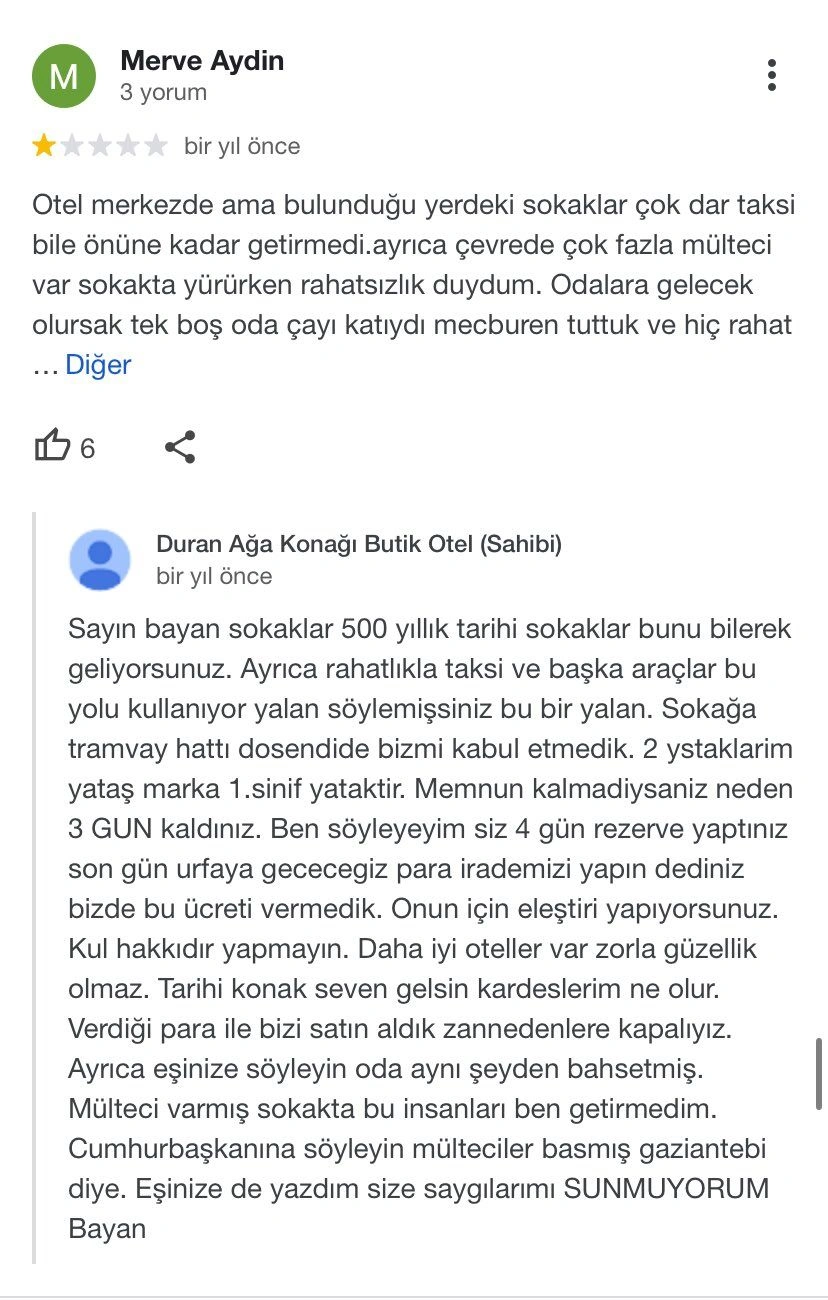Like Merve Aydin's review
The height and width of the screenshot is (1300, 828).
(53, 446)
